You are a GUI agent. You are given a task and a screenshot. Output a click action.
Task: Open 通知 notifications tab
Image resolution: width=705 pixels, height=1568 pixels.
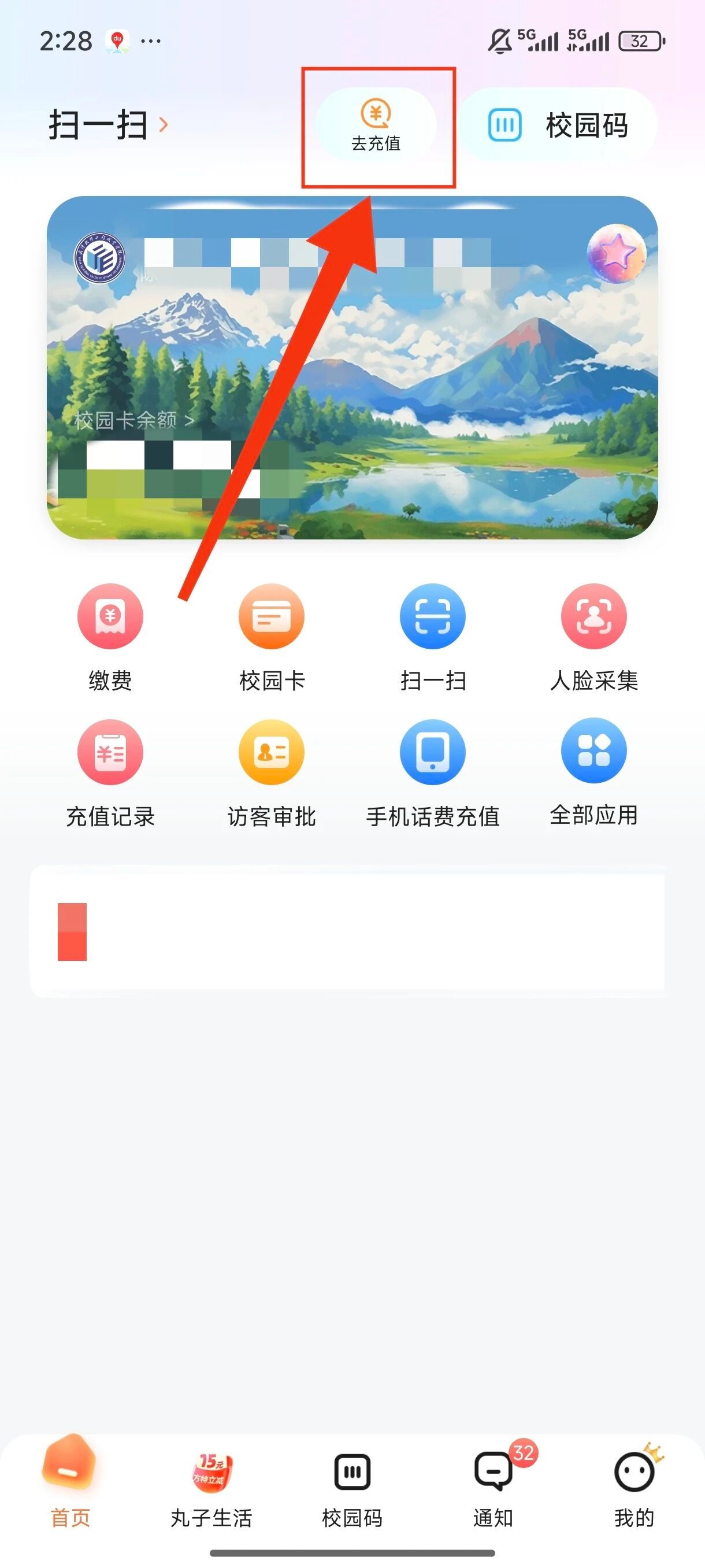493,1484
